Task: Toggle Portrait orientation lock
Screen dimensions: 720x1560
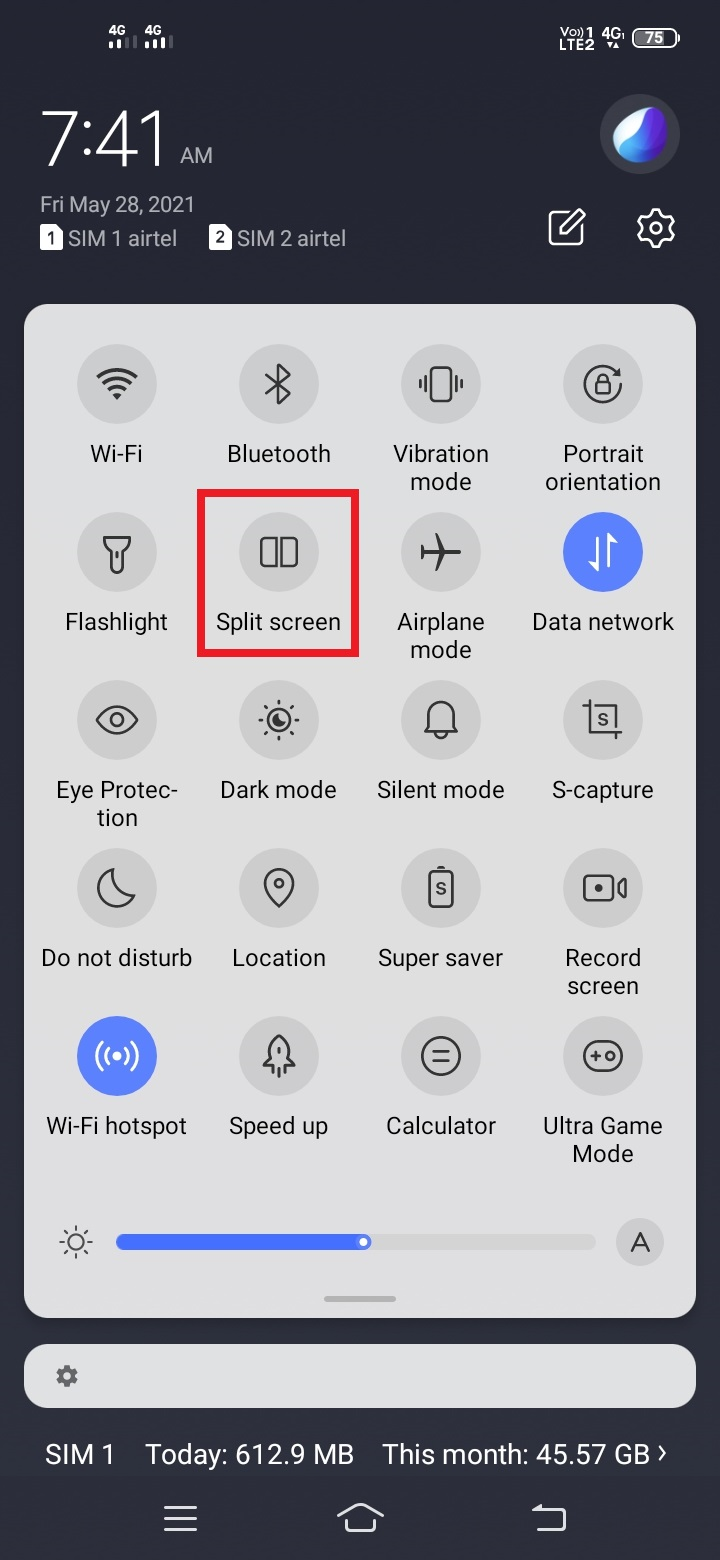Action: tap(603, 383)
